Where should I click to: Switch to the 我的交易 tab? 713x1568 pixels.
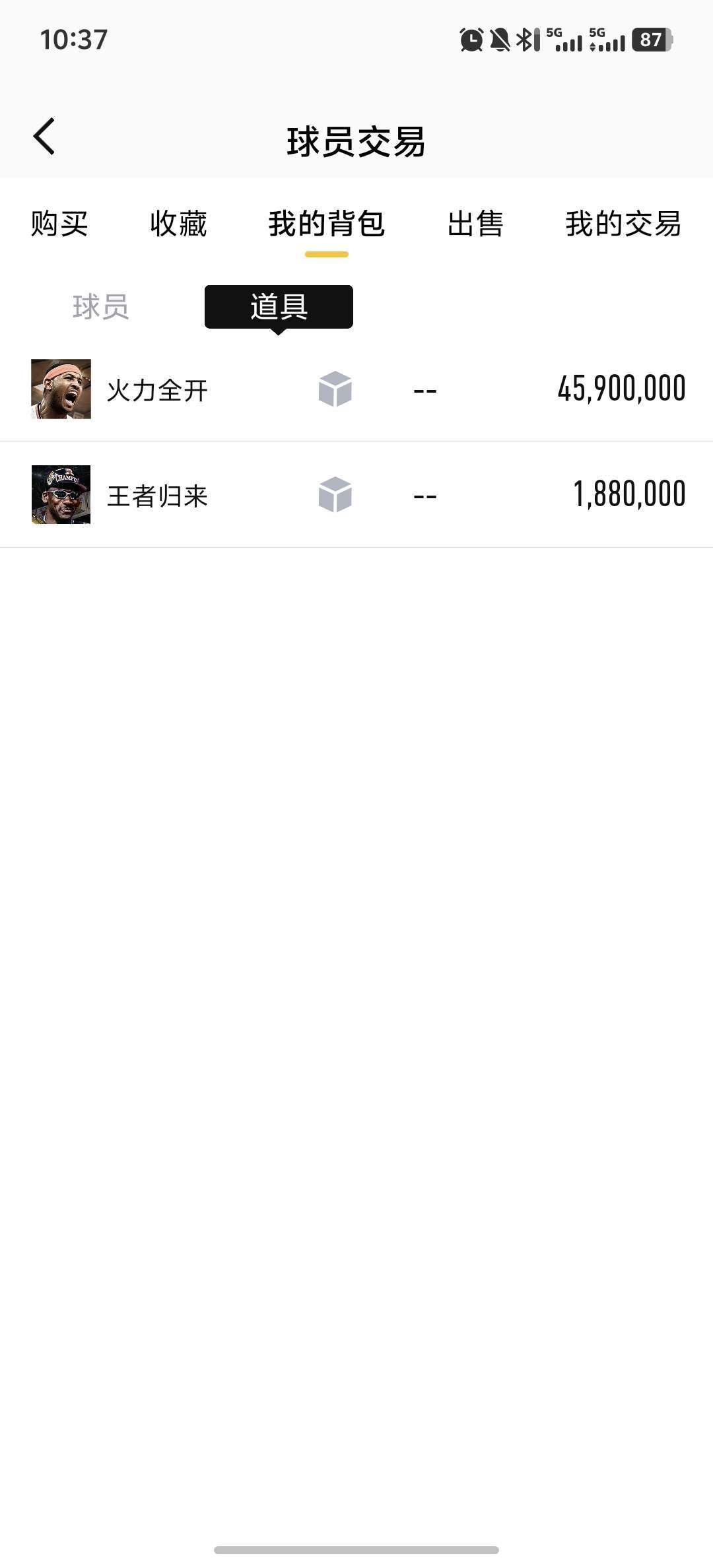[623, 224]
